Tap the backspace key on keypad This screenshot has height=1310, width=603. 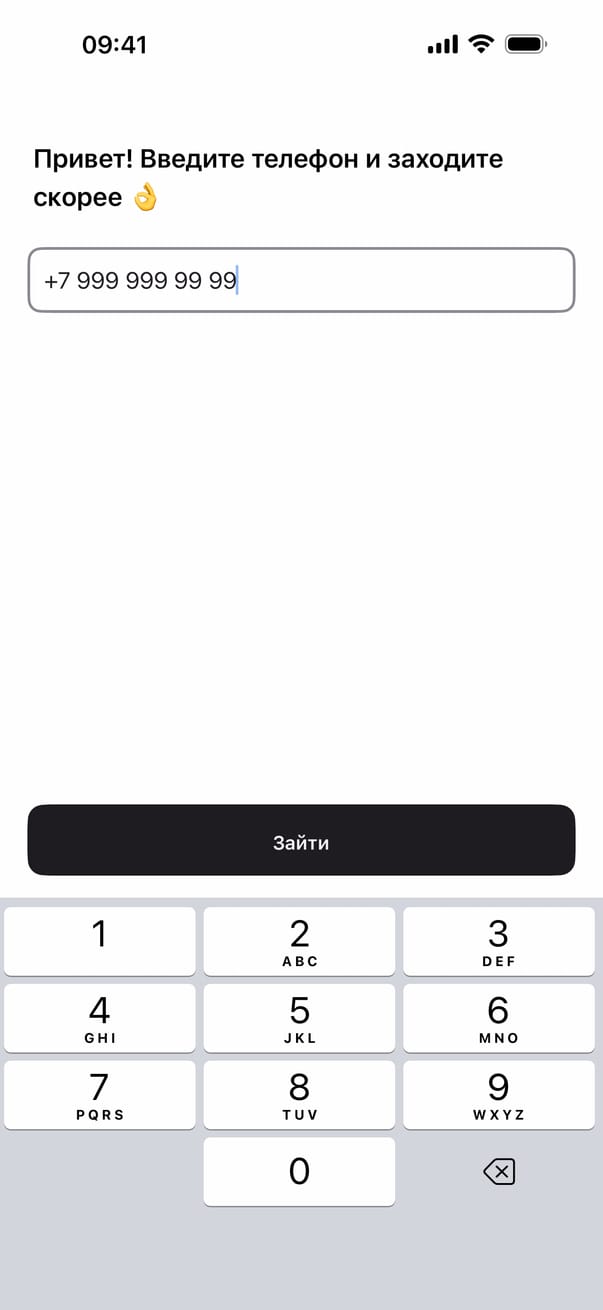[498, 1171]
